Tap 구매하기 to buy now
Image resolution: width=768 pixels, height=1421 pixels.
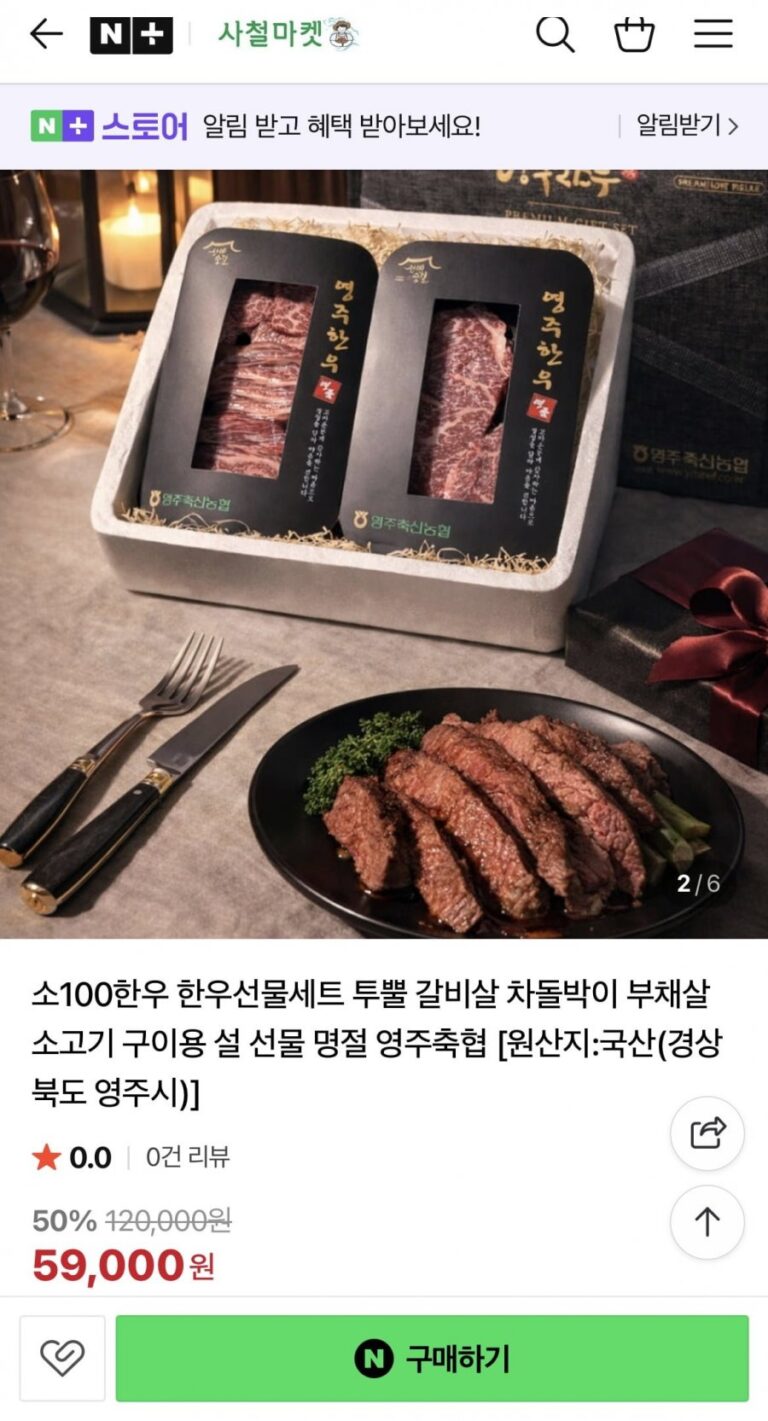pos(432,1358)
